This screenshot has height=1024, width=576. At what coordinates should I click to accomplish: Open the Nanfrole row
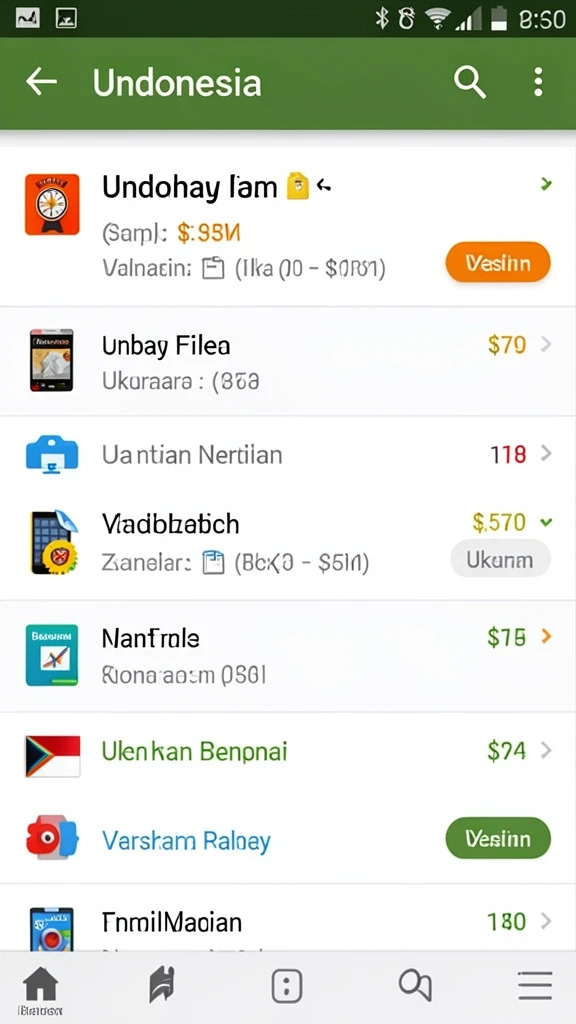(x=288, y=656)
